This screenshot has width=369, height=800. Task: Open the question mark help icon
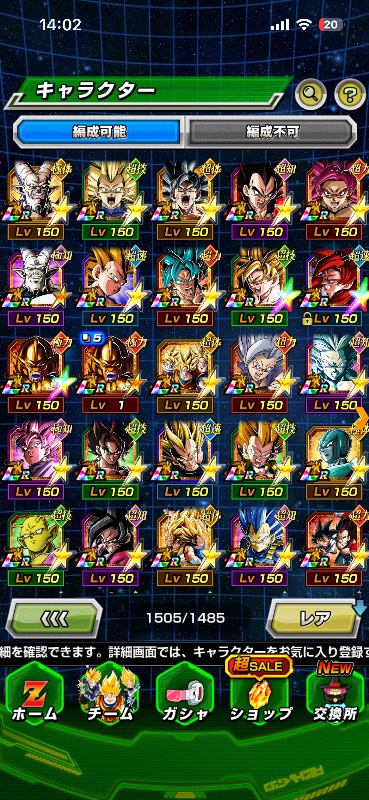click(350, 93)
